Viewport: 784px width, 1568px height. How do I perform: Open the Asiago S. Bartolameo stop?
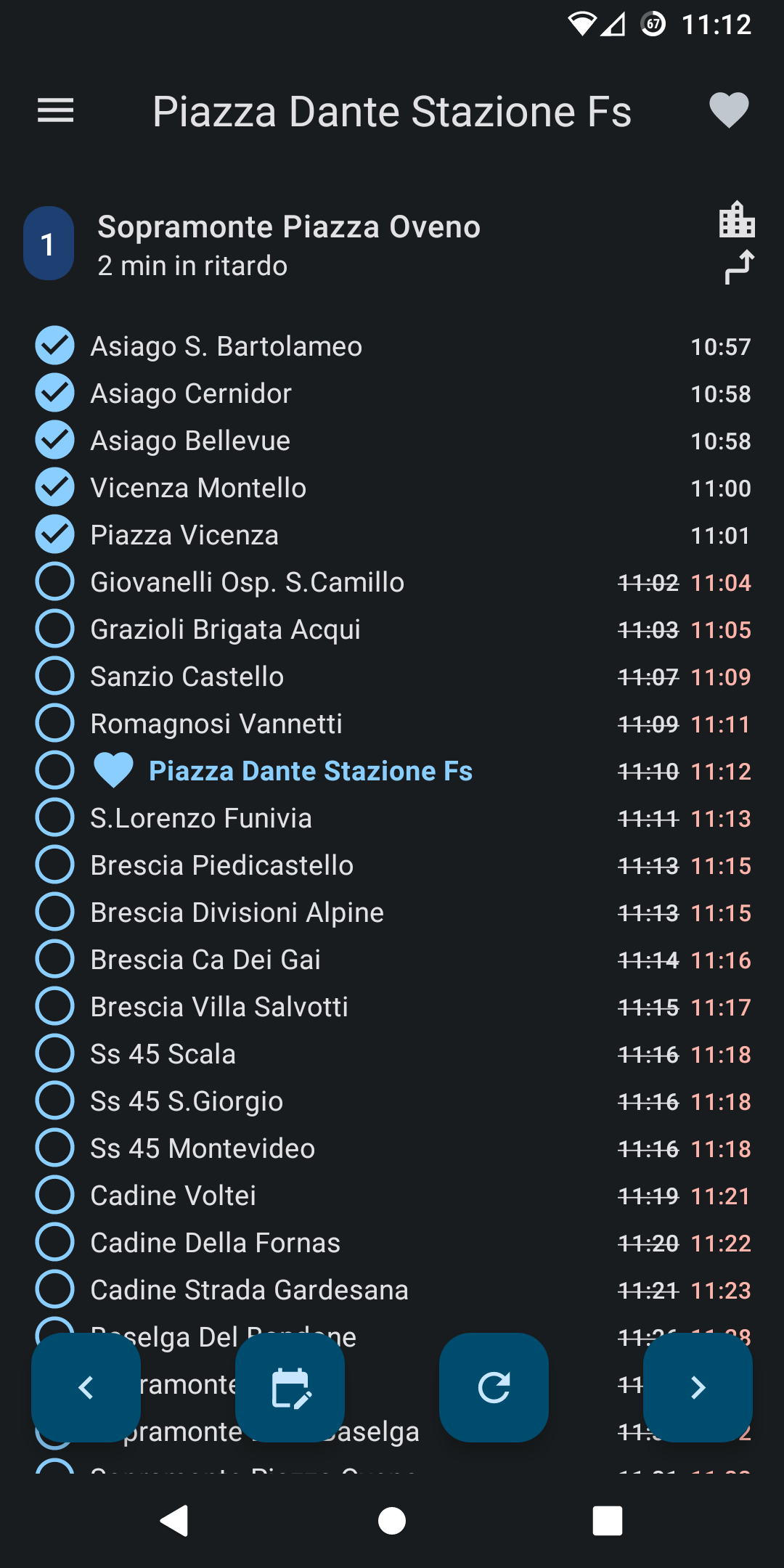pos(226,346)
